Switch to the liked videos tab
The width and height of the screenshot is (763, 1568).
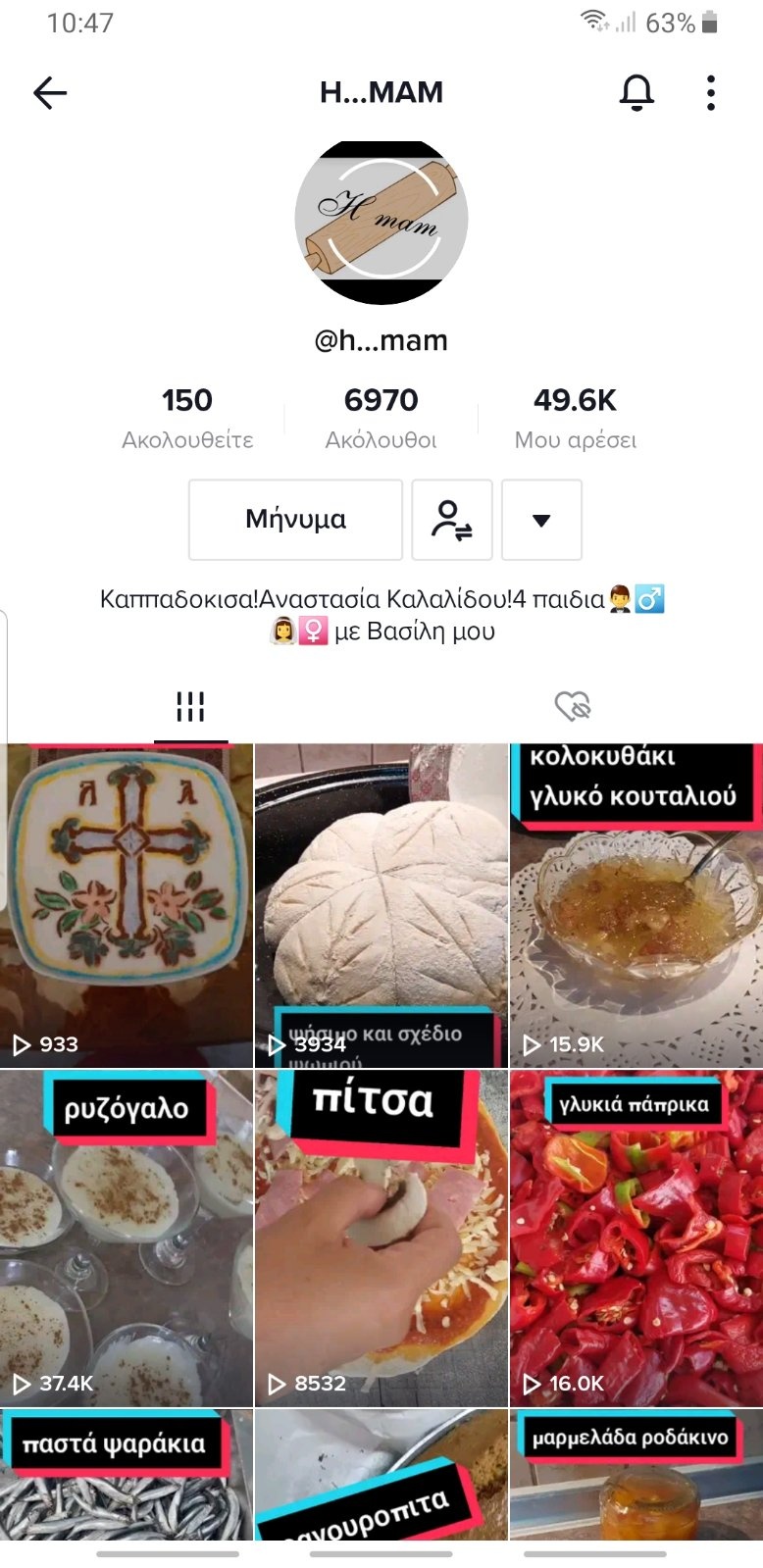coord(573,707)
